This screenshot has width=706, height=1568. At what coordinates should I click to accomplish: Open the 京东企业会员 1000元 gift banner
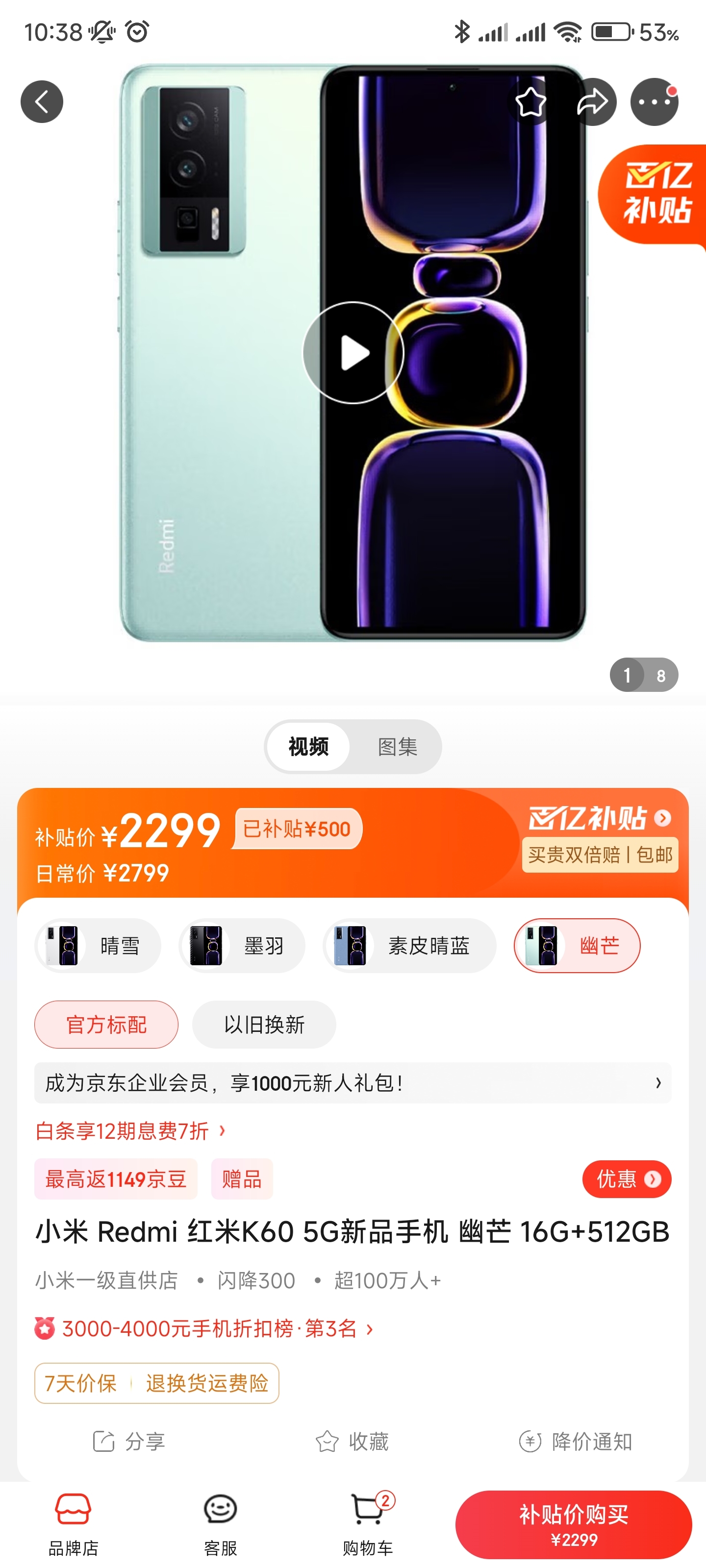click(353, 1083)
